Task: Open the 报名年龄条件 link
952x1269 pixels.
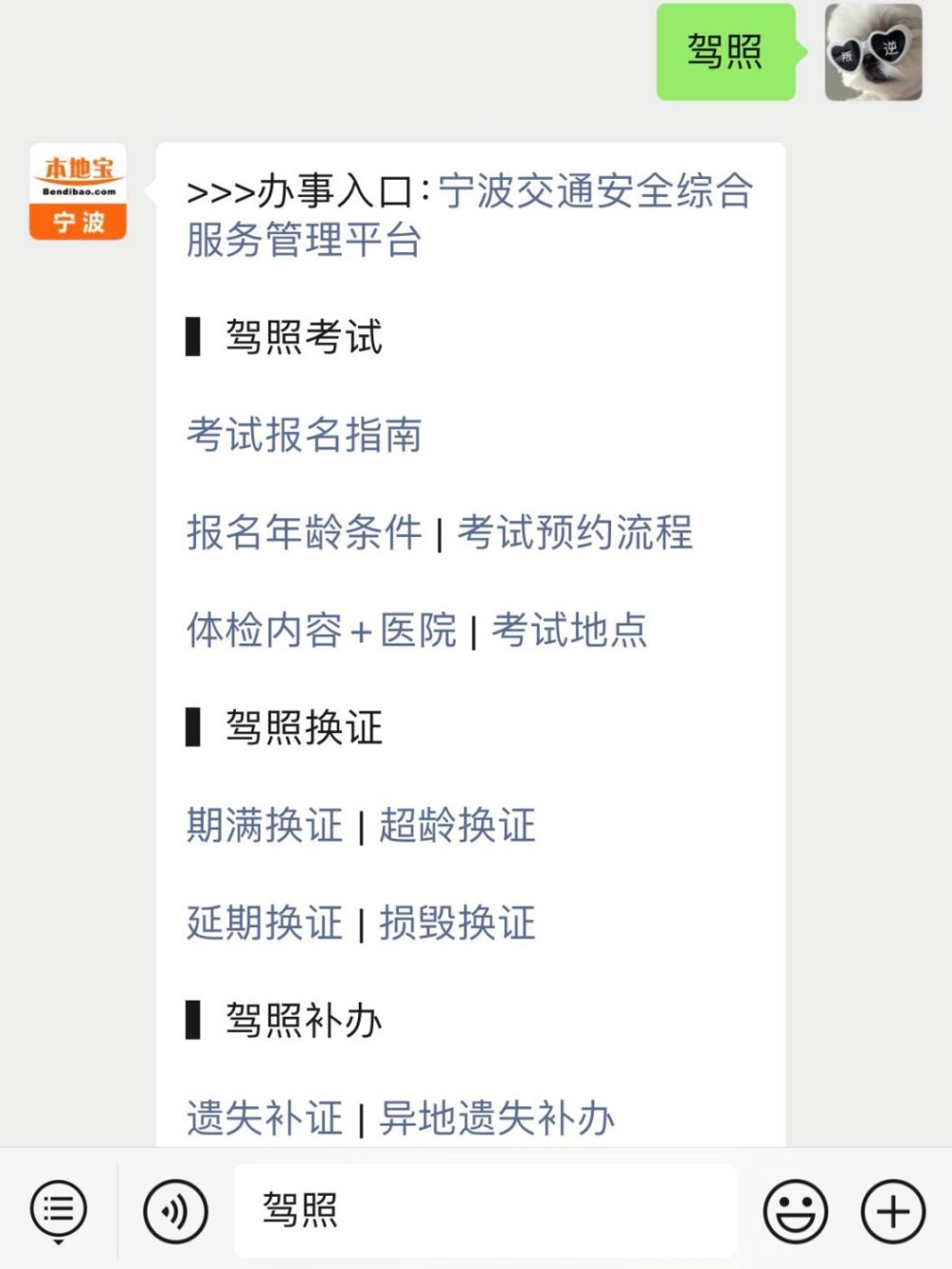Action: (x=304, y=532)
